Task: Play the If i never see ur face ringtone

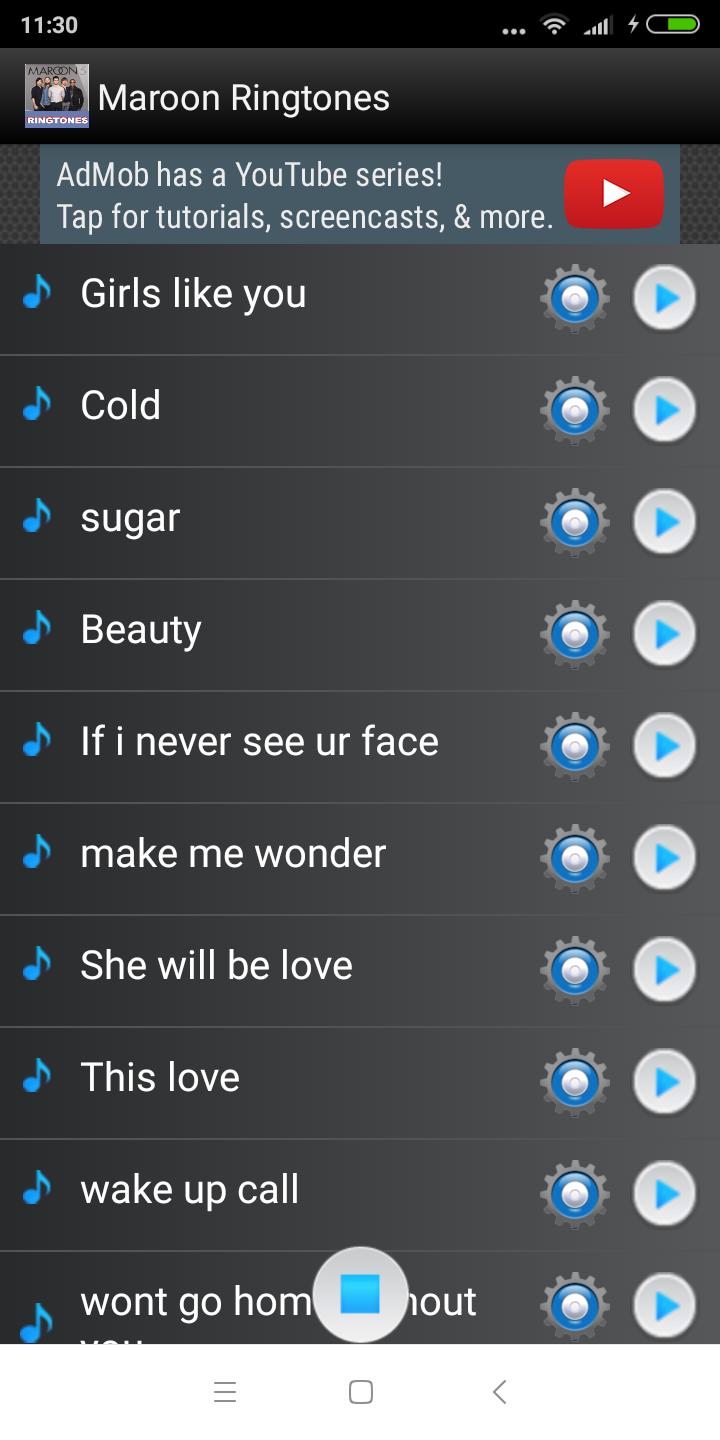Action: coord(663,745)
